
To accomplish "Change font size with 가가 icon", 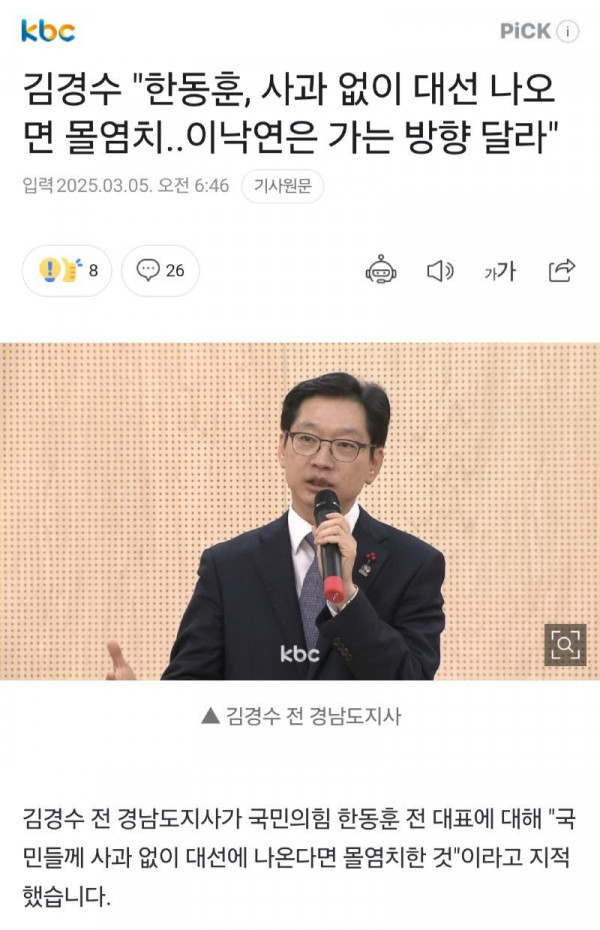I will click(500, 271).
